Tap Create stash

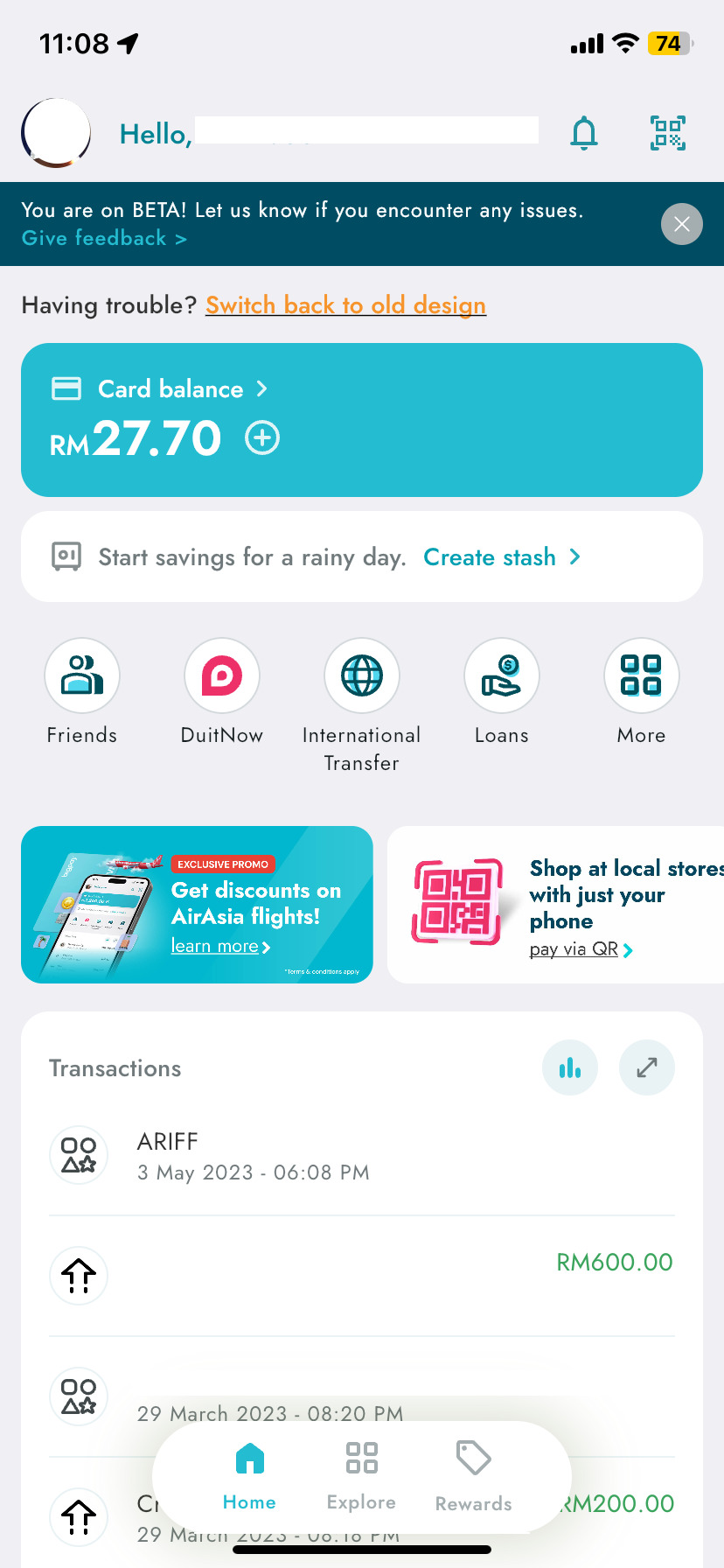(x=502, y=556)
